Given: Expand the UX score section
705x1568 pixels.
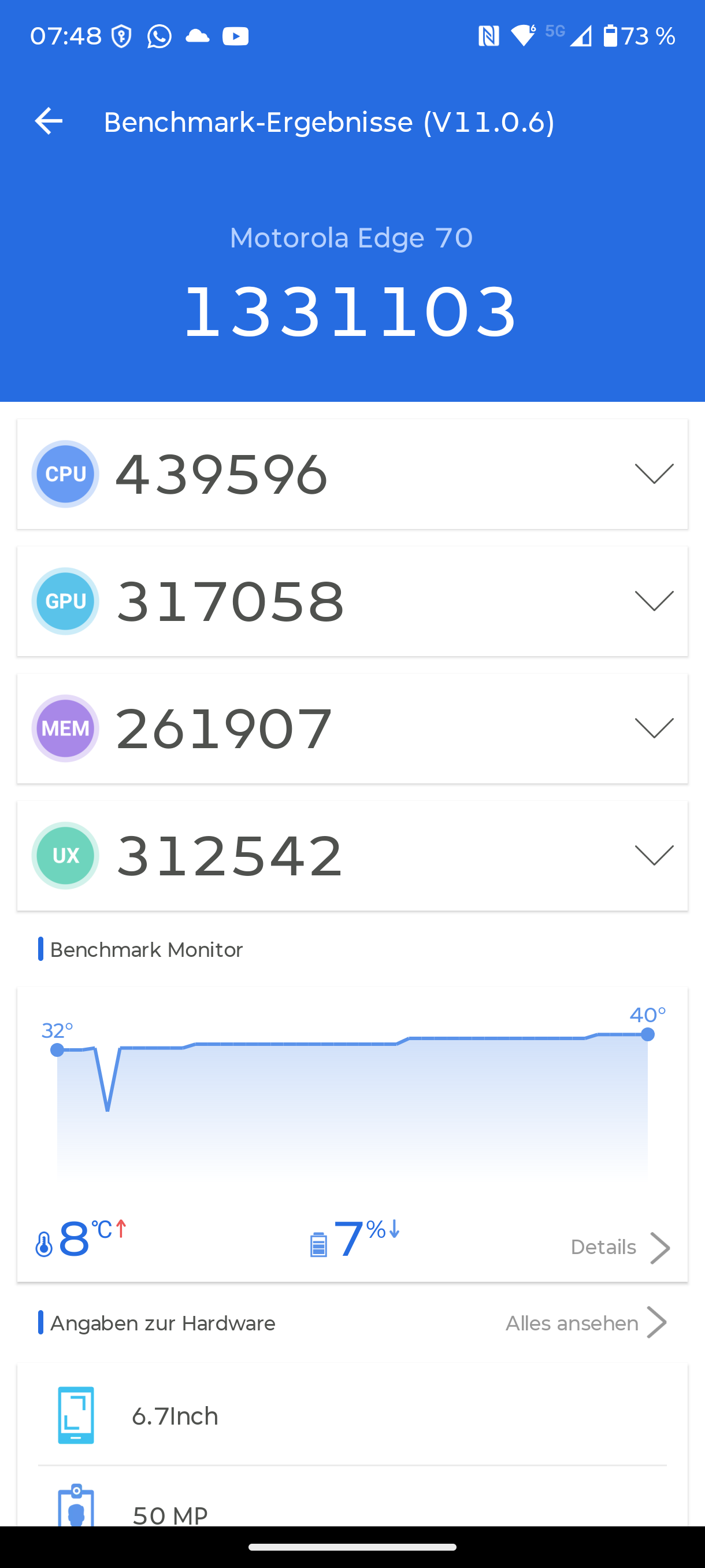Looking at the screenshot, I should (x=654, y=855).
